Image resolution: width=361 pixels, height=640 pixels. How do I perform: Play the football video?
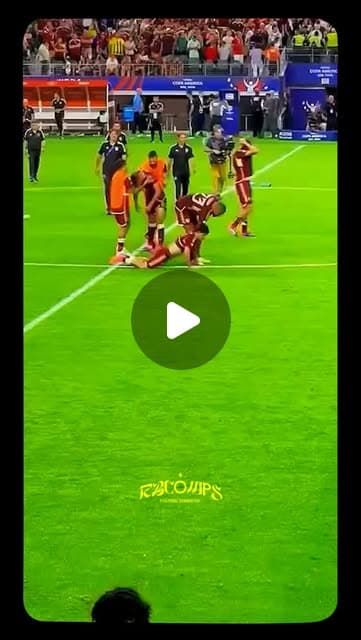(181, 320)
